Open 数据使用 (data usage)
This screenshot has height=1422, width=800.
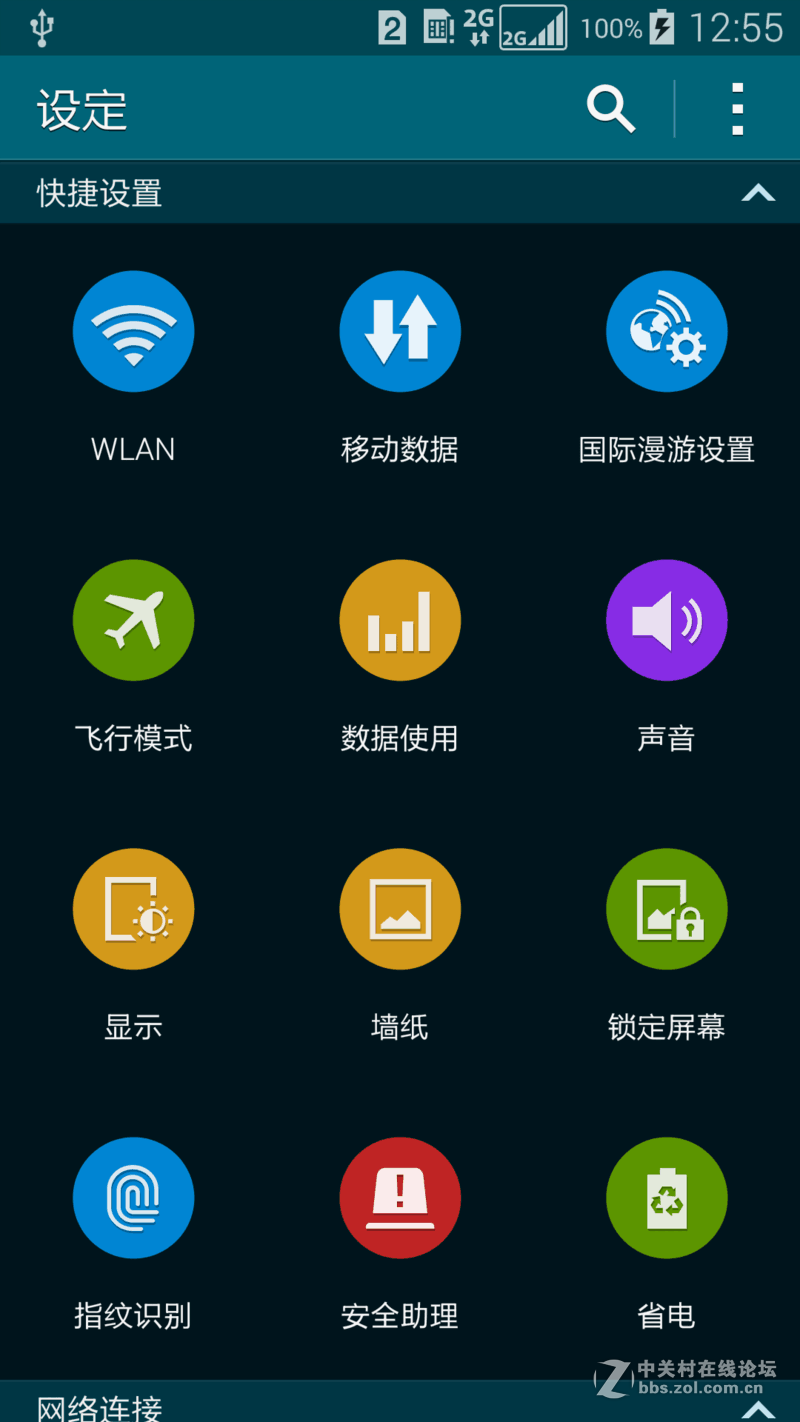[400, 619]
